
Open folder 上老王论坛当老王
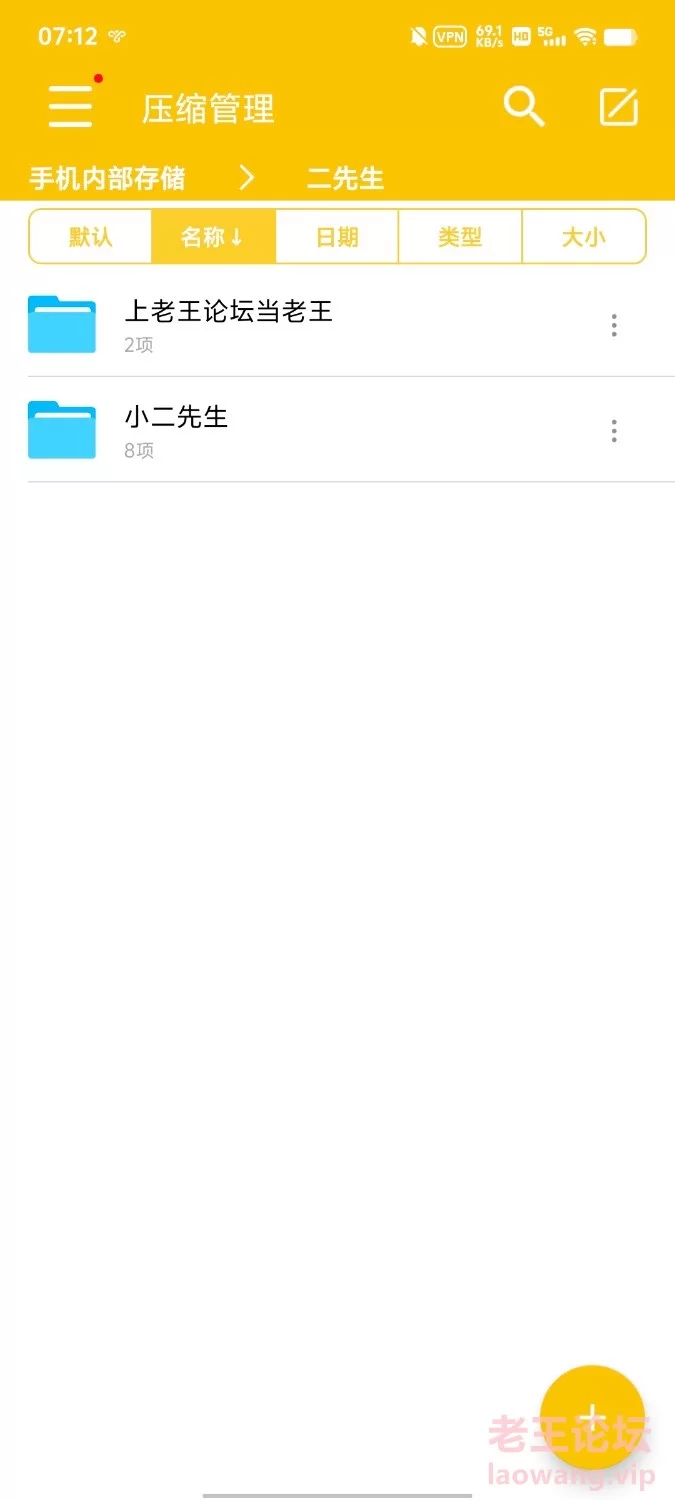click(228, 324)
